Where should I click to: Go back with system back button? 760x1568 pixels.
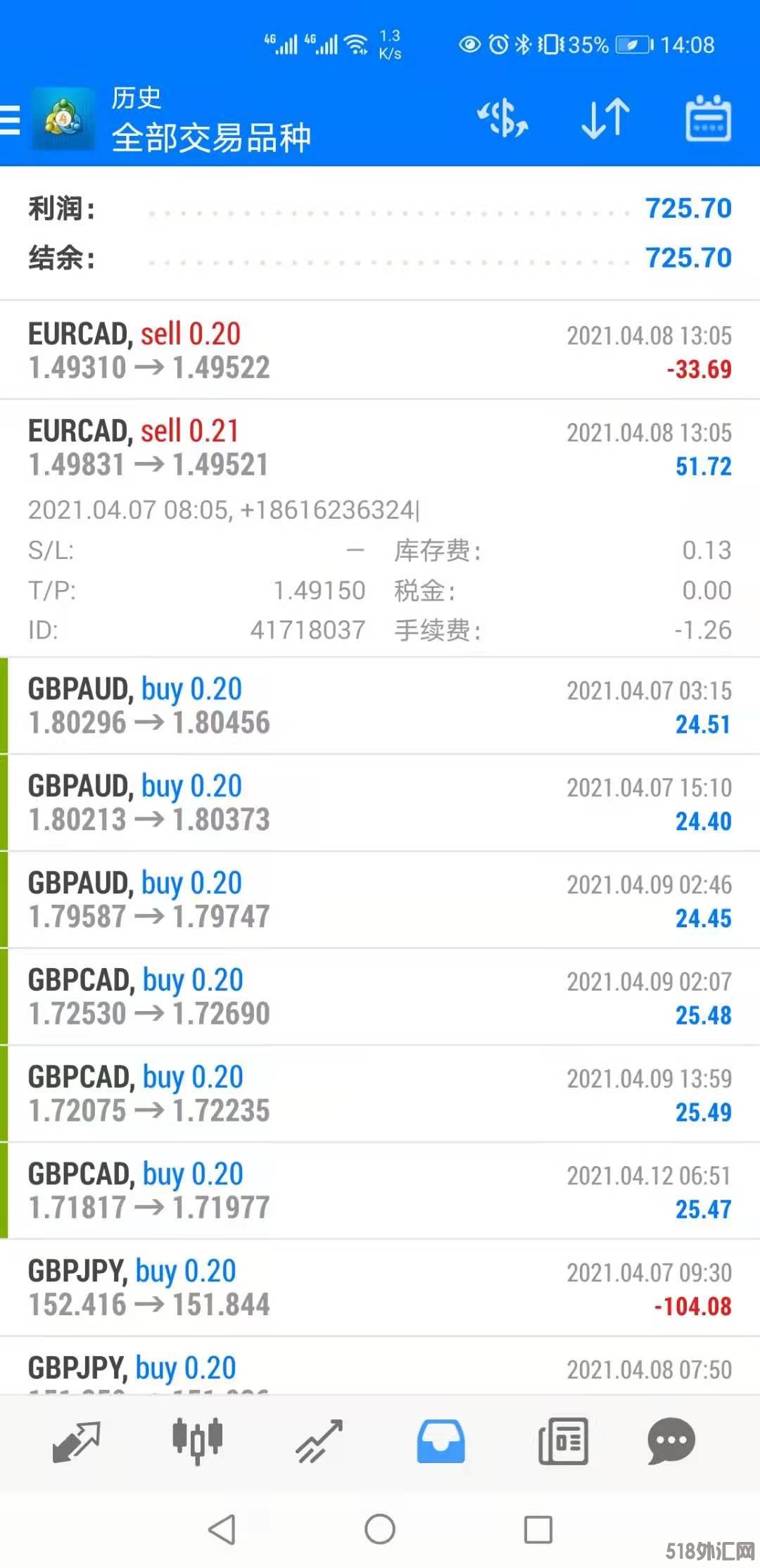click(x=222, y=1529)
